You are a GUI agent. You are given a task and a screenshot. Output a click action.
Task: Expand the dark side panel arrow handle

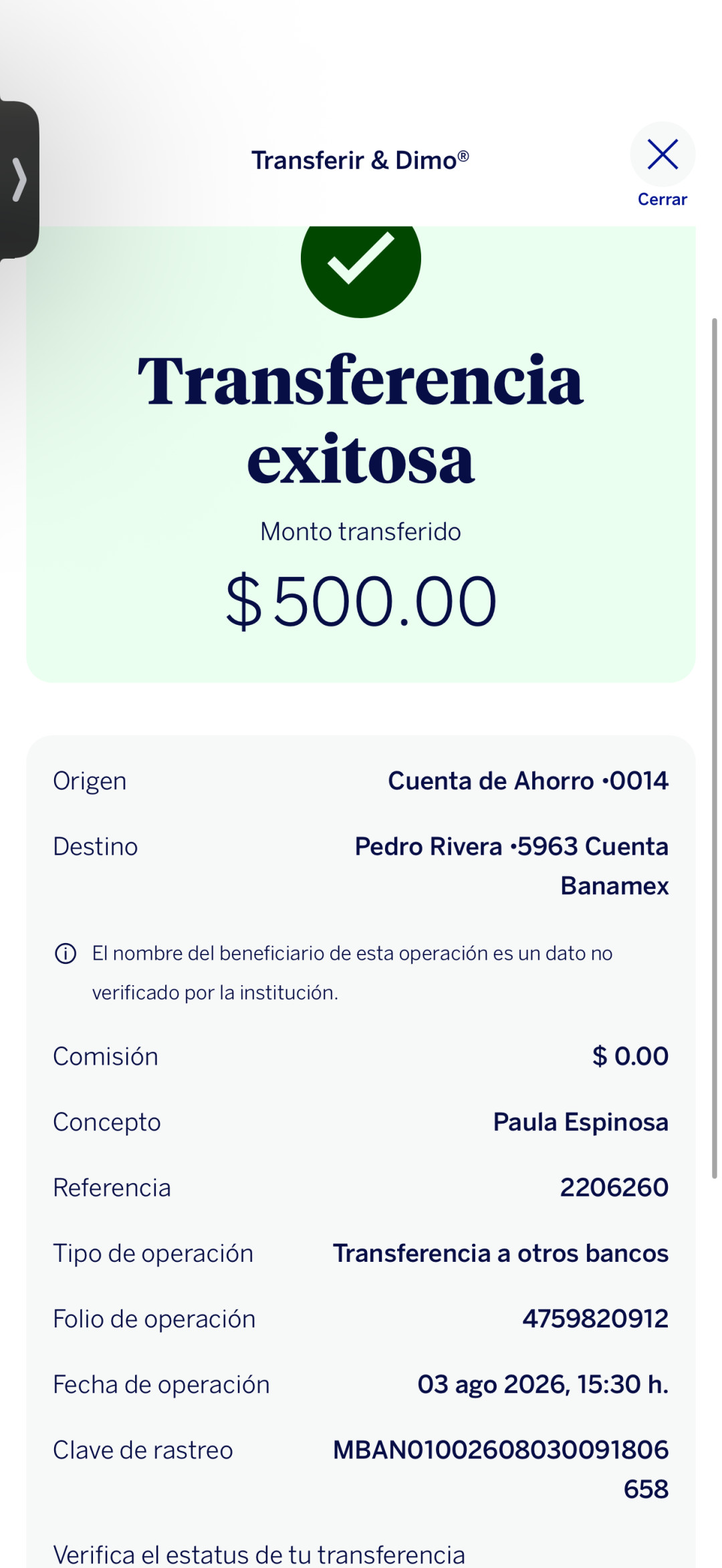tap(19, 179)
